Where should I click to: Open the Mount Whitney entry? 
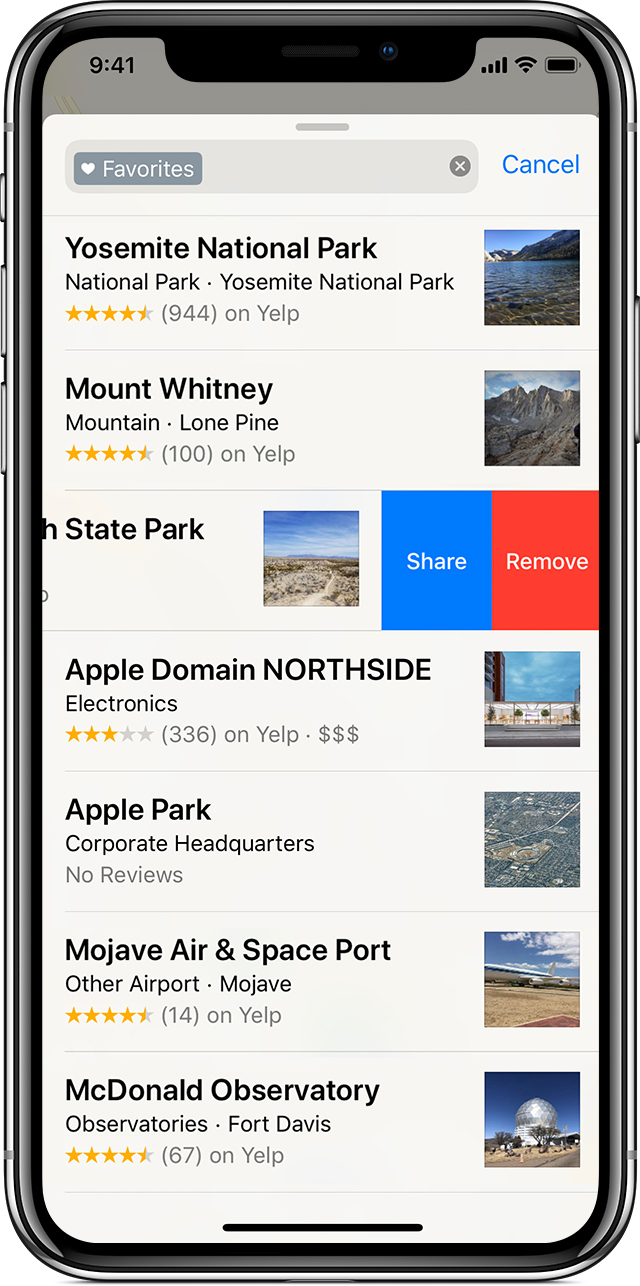[321, 420]
